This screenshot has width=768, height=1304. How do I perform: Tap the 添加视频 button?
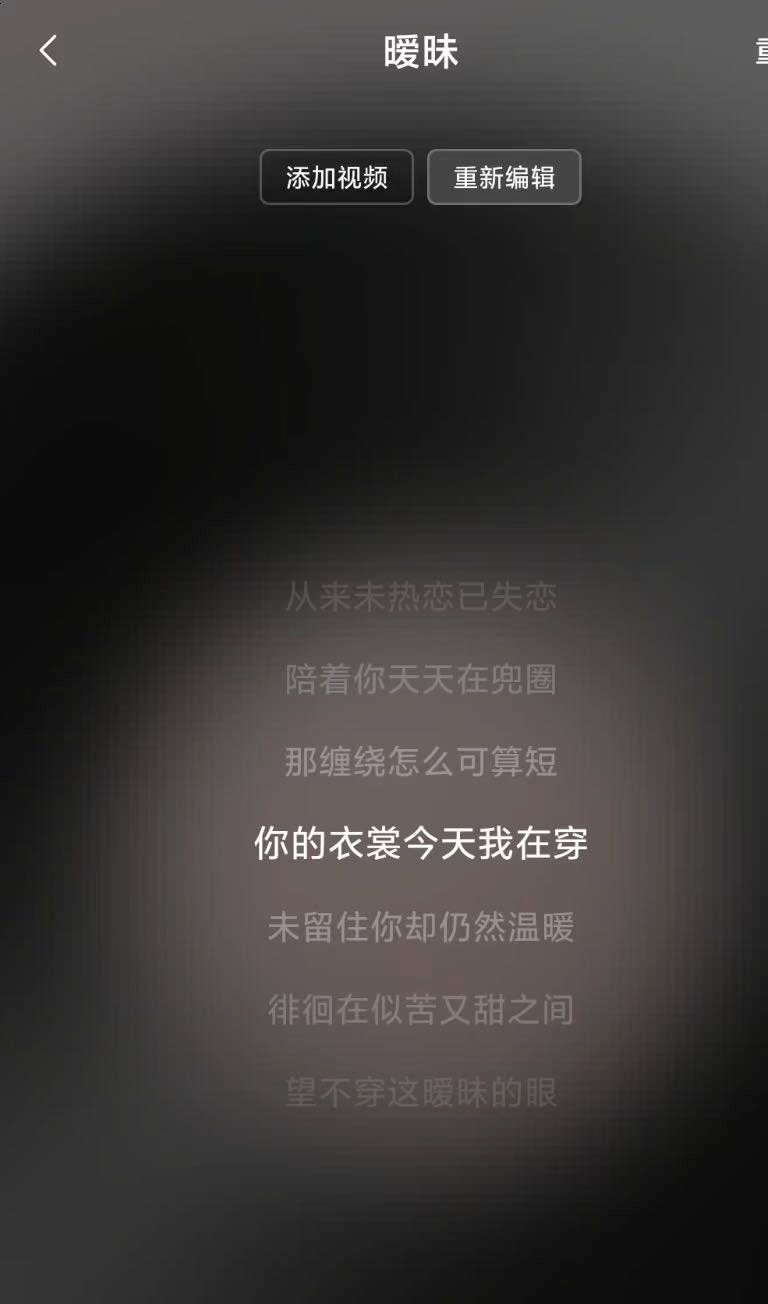[x=336, y=178]
